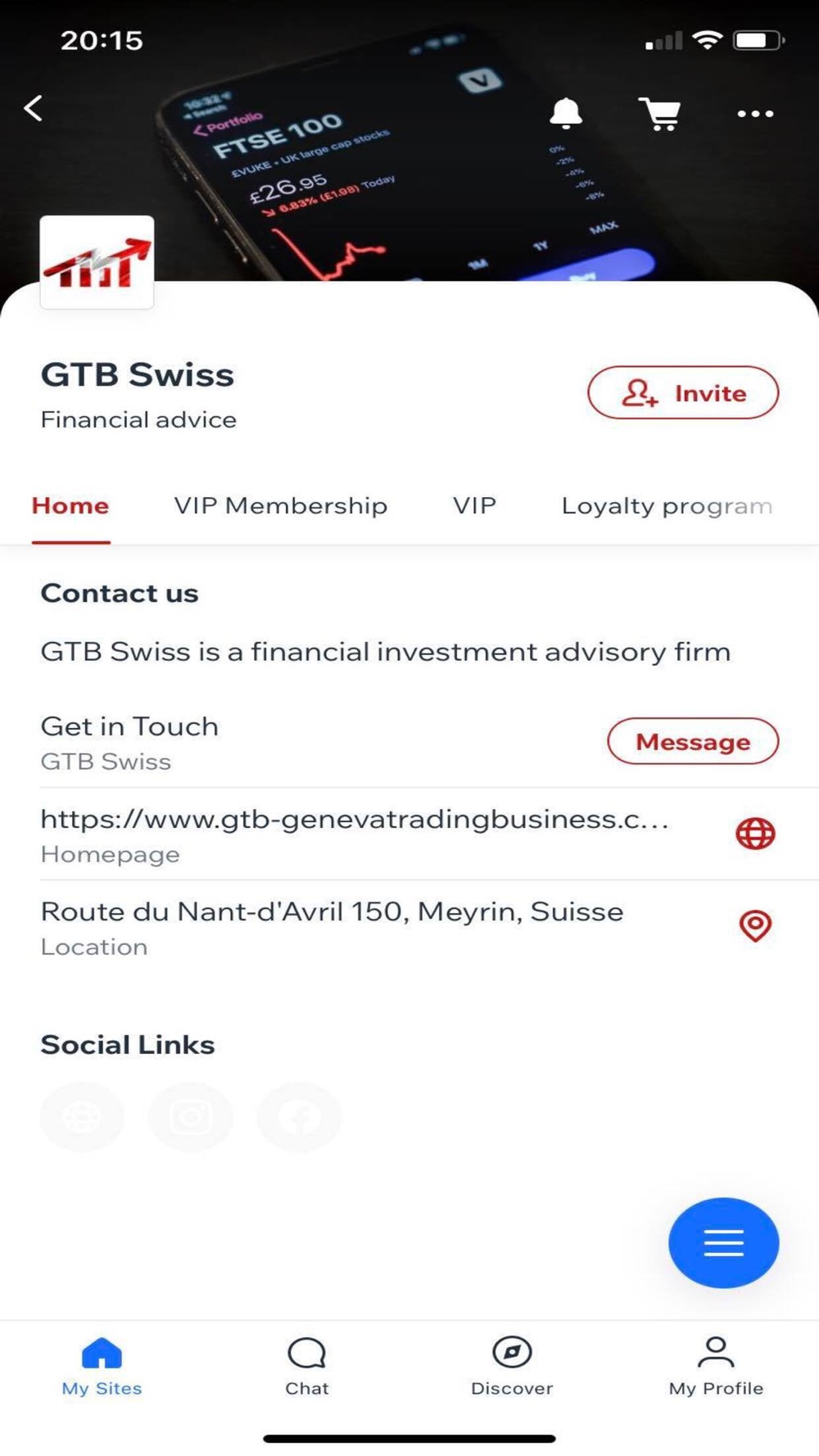The height and width of the screenshot is (1456, 819).
Task: Tap the Invite button
Action: (683, 392)
